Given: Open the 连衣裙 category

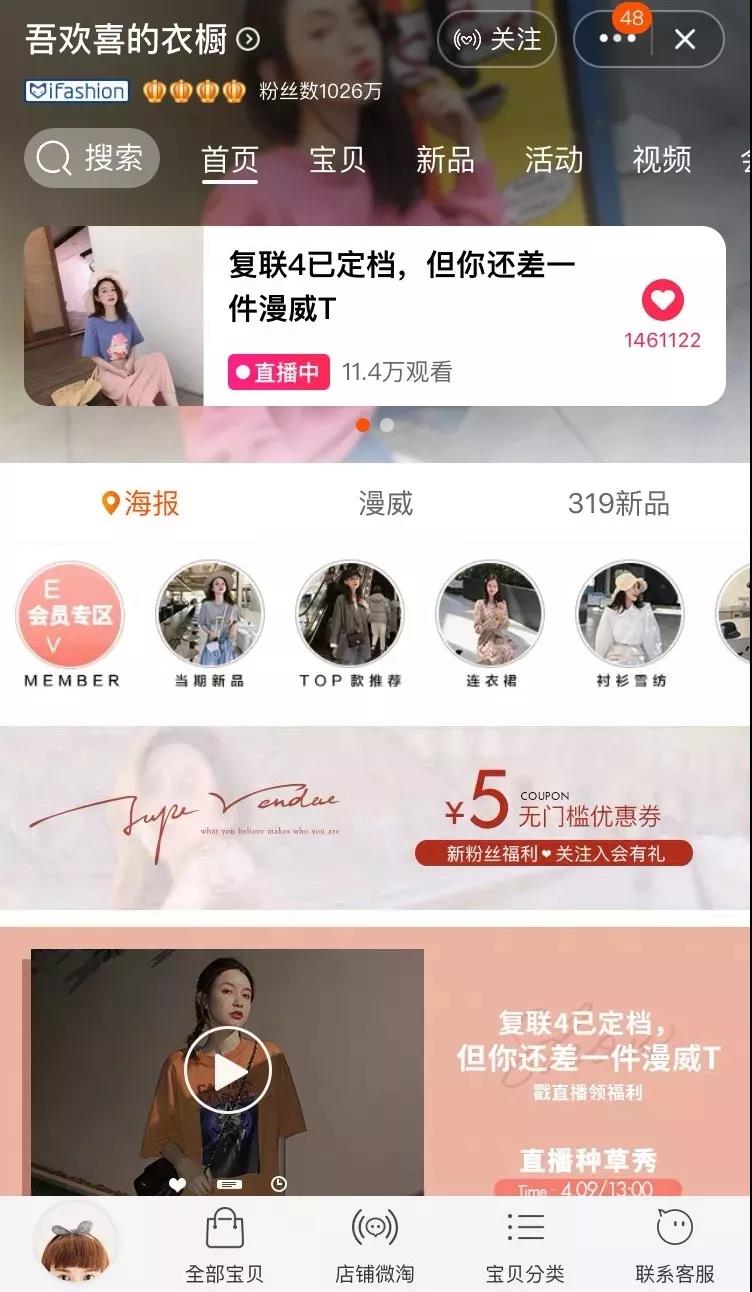Looking at the screenshot, I should [x=490, y=617].
